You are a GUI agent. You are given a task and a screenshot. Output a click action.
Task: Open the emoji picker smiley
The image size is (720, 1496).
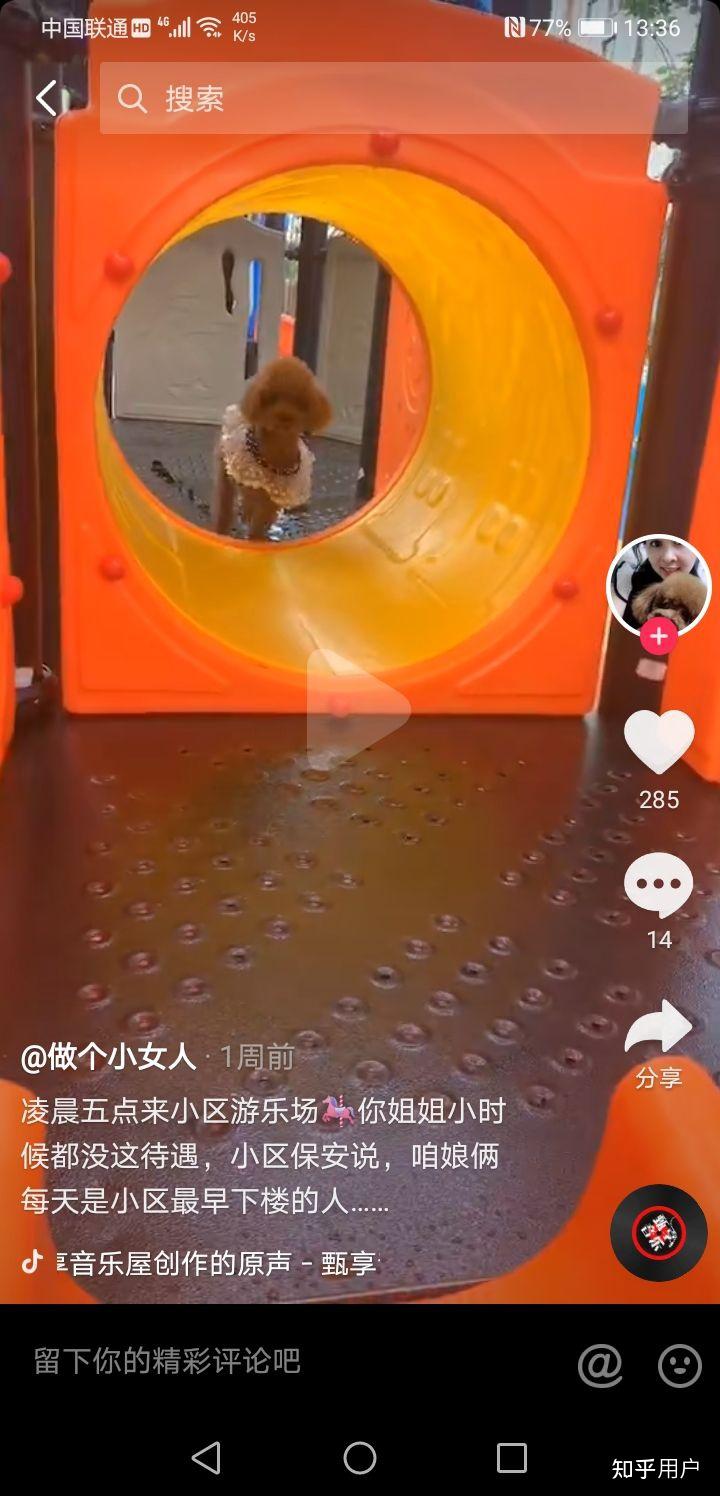[x=679, y=1364]
